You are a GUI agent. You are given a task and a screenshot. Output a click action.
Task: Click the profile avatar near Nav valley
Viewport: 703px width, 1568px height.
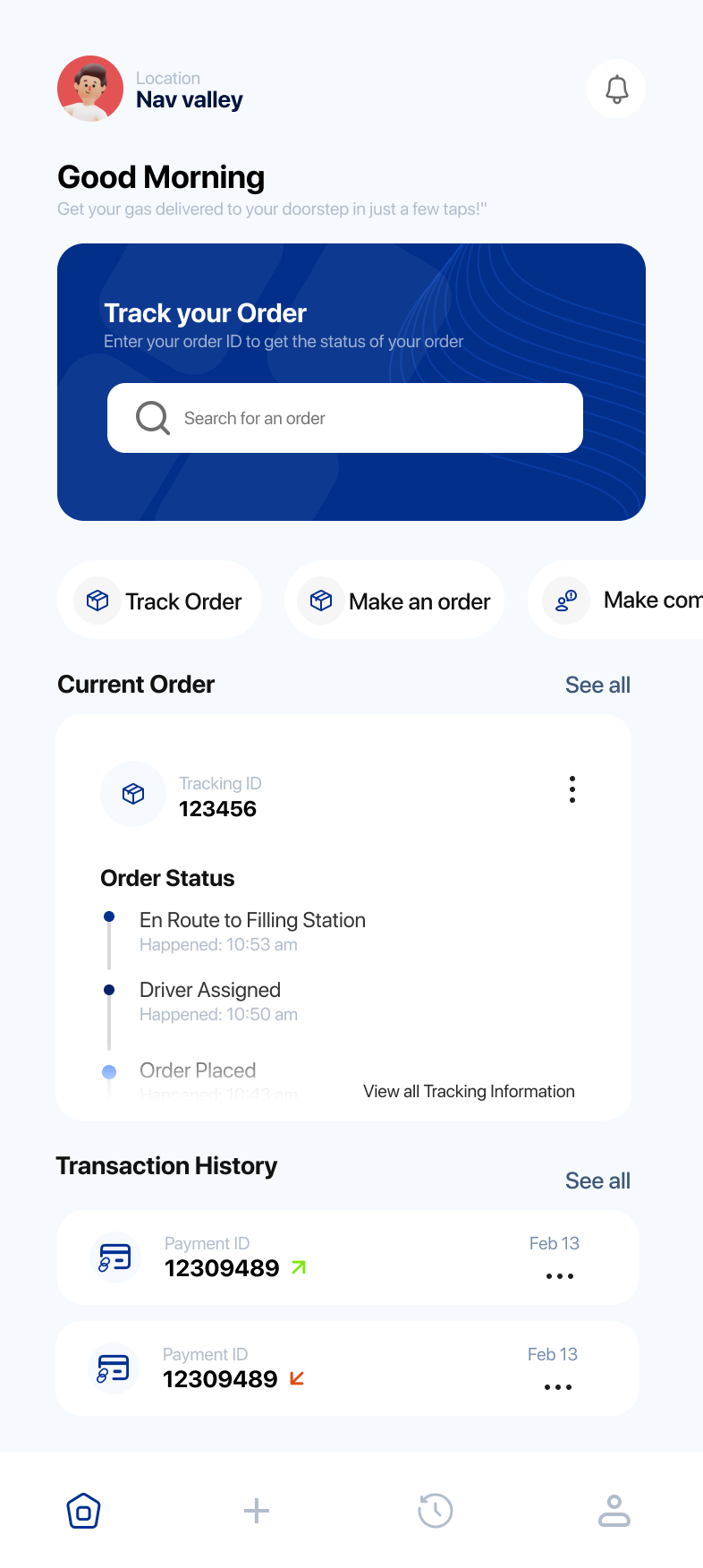90,89
